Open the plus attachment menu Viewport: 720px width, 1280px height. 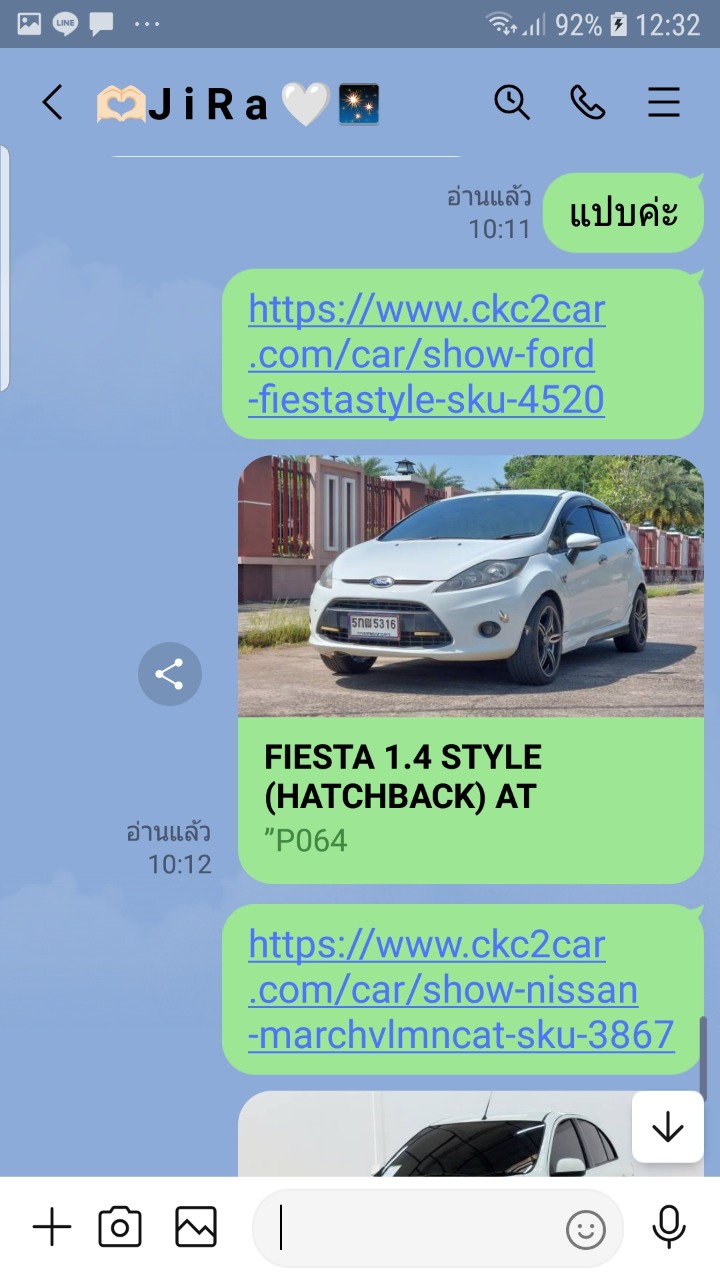click(x=52, y=1227)
